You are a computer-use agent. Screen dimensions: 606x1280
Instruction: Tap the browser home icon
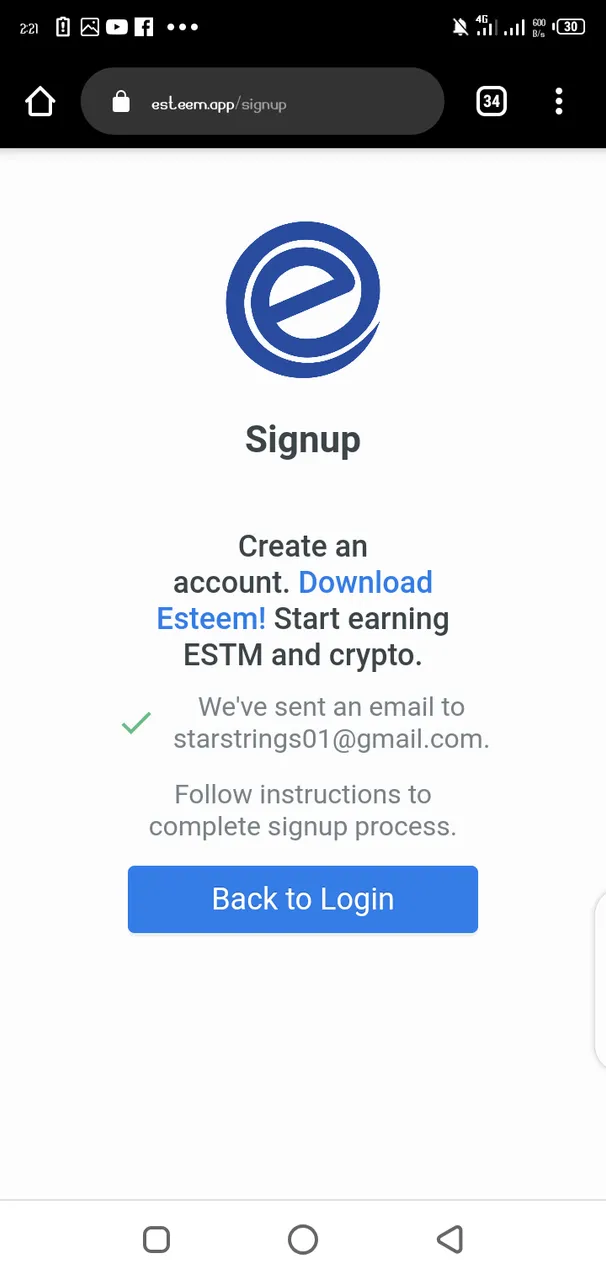tap(40, 102)
